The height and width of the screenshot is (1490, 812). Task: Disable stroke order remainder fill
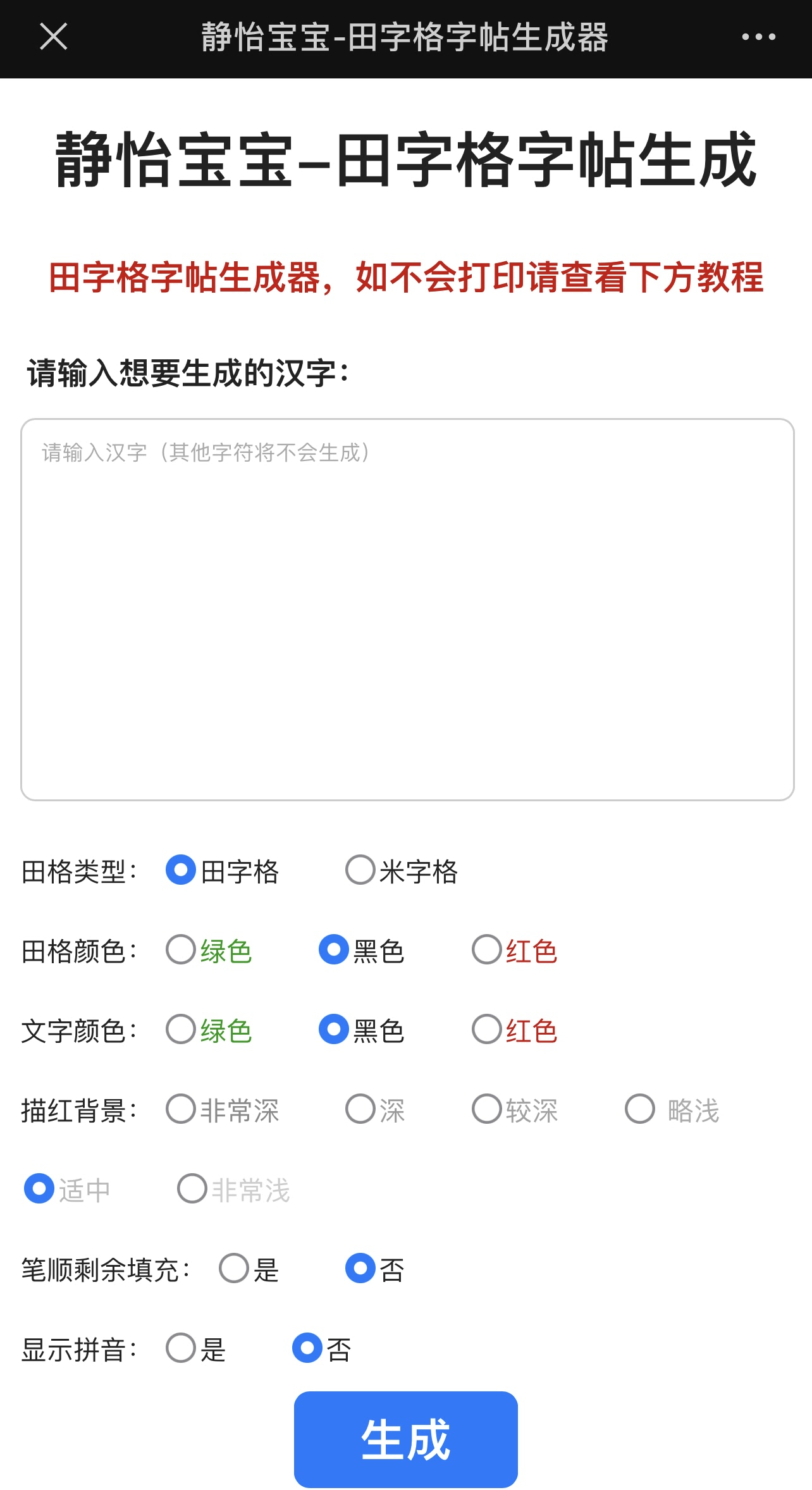pyautogui.click(x=360, y=1269)
